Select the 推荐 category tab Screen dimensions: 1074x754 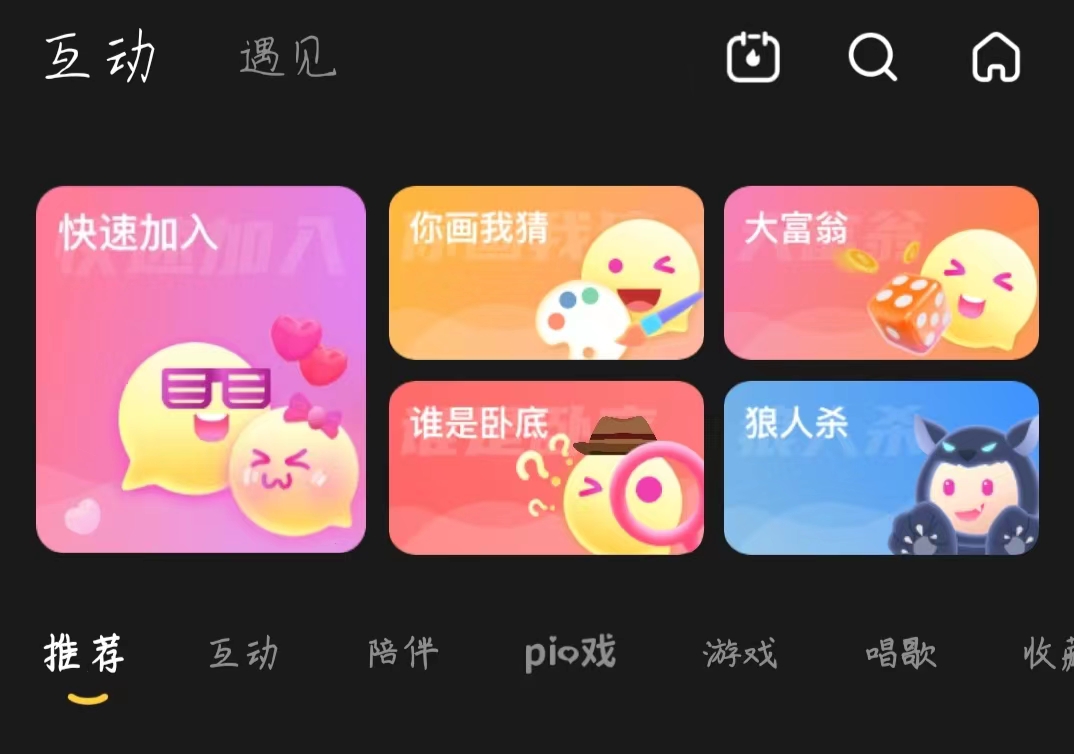(85, 655)
